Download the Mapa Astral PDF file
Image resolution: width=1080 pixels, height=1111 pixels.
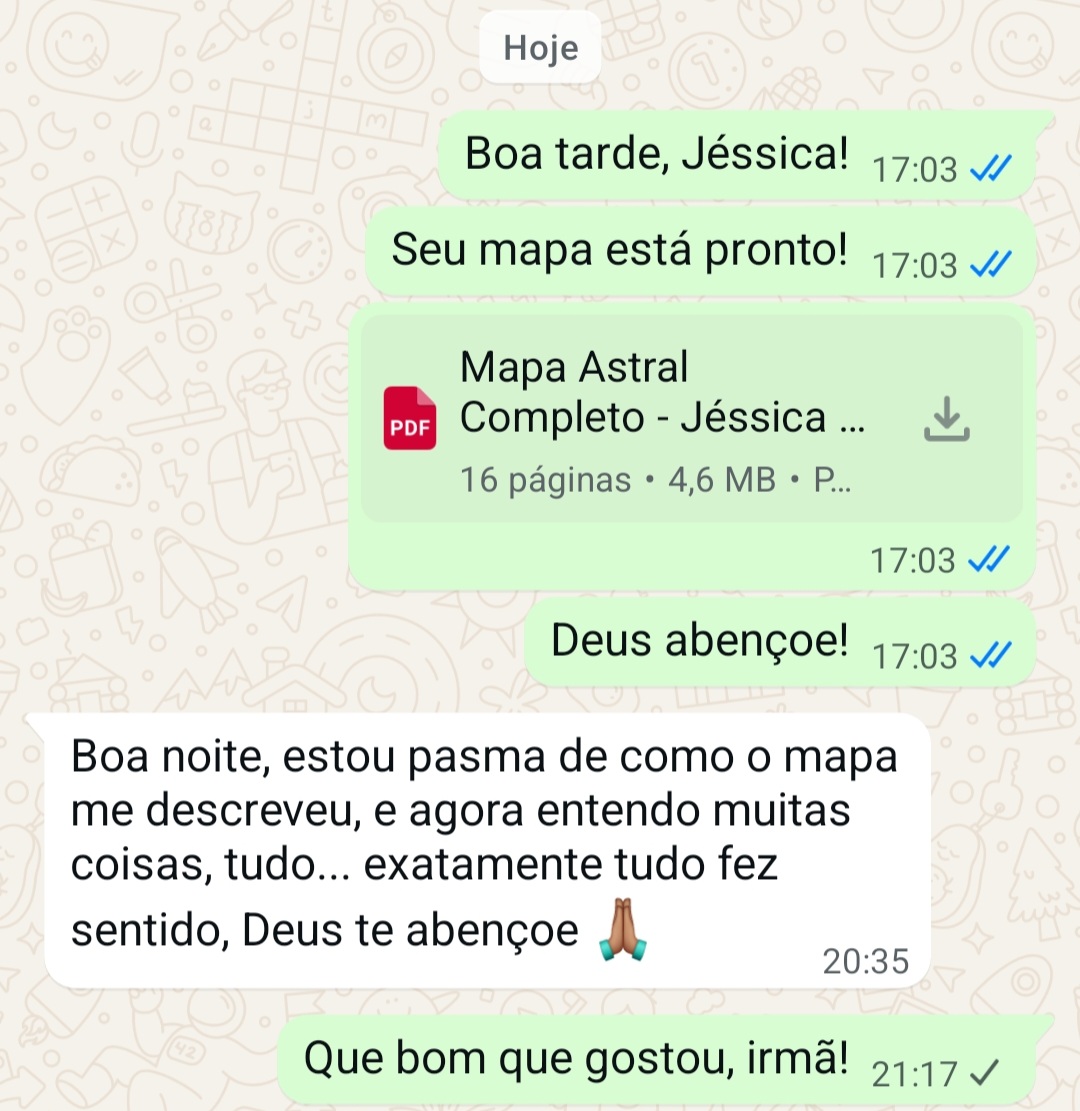945,419
